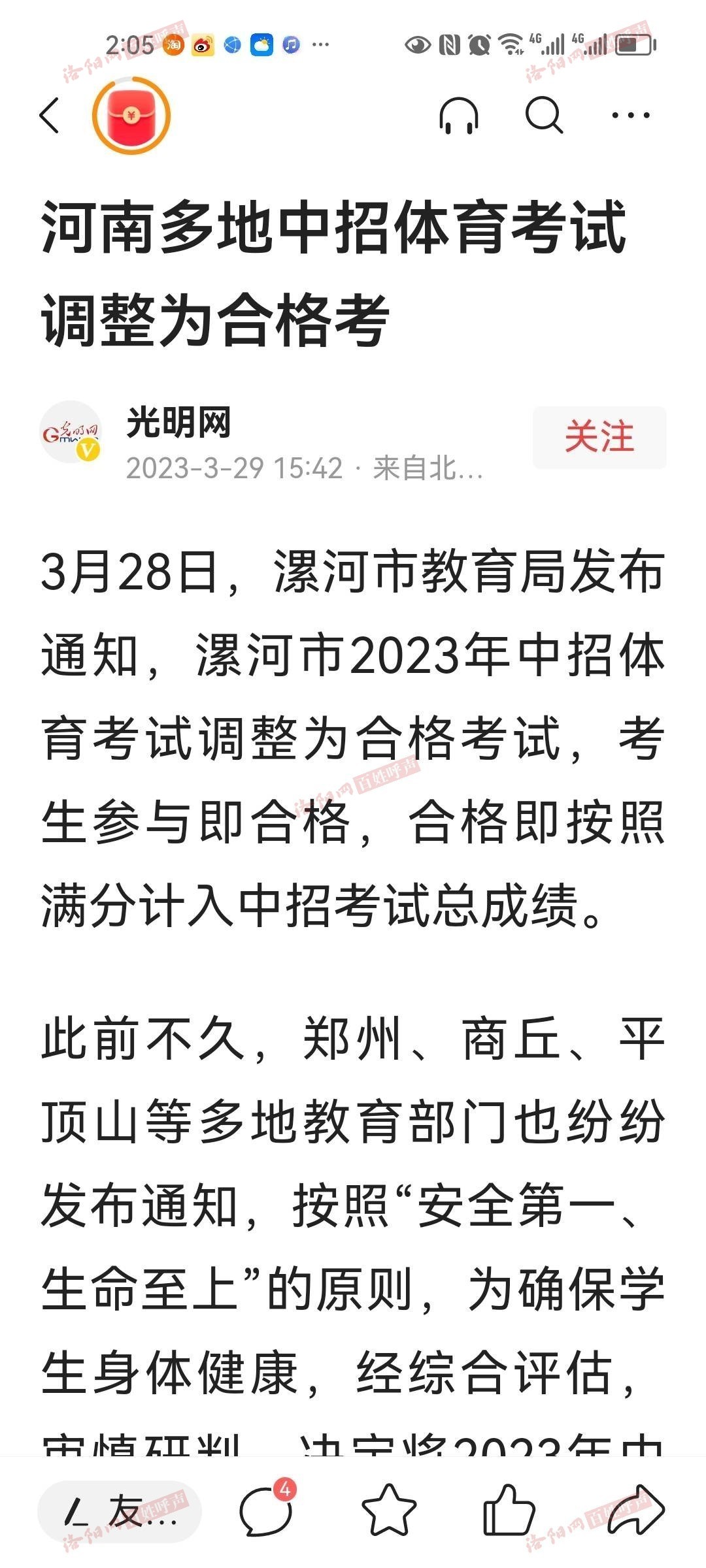The height and width of the screenshot is (1568, 706).
Task: Bookmark this article with the star icon
Action: pyautogui.click(x=389, y=1511)
